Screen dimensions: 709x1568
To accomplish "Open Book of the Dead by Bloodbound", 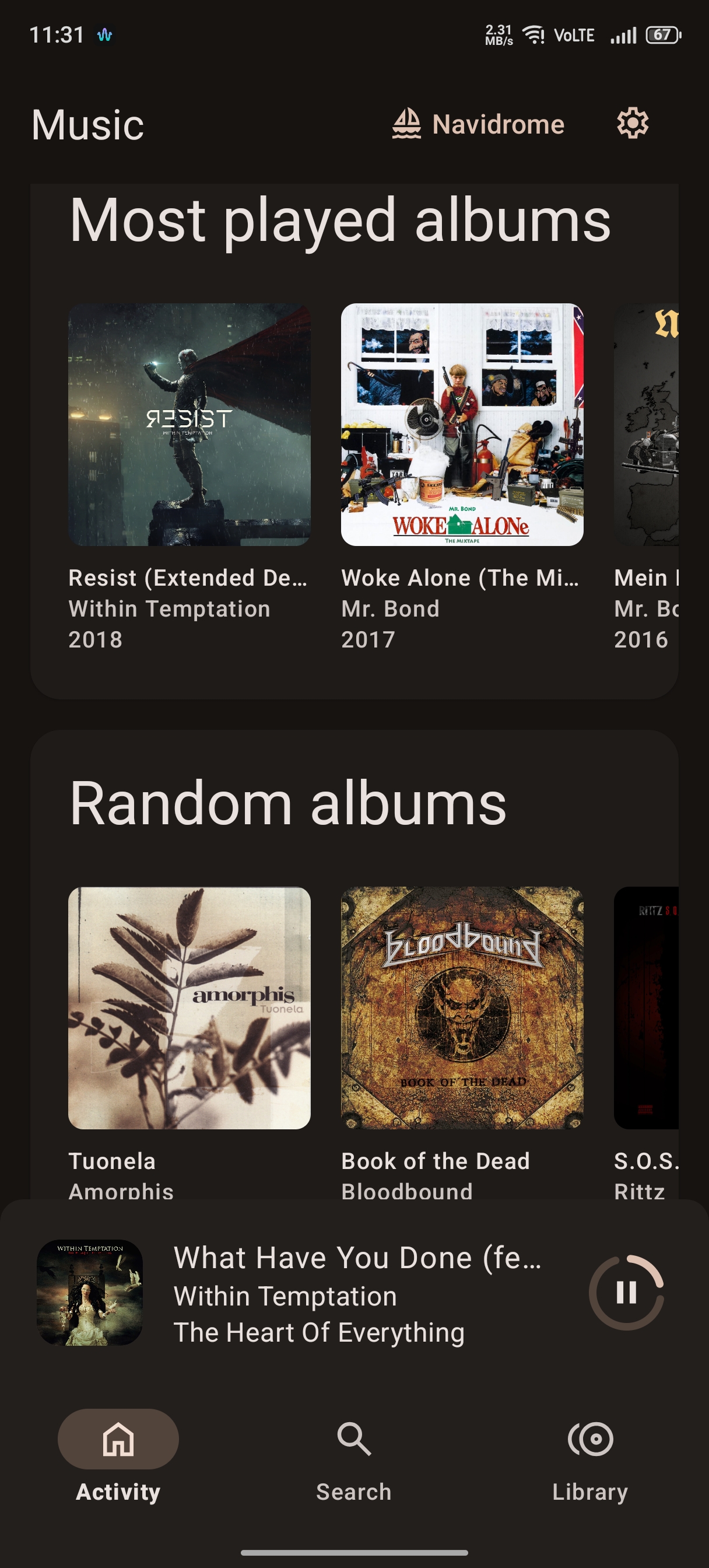I will (462, 1008).
